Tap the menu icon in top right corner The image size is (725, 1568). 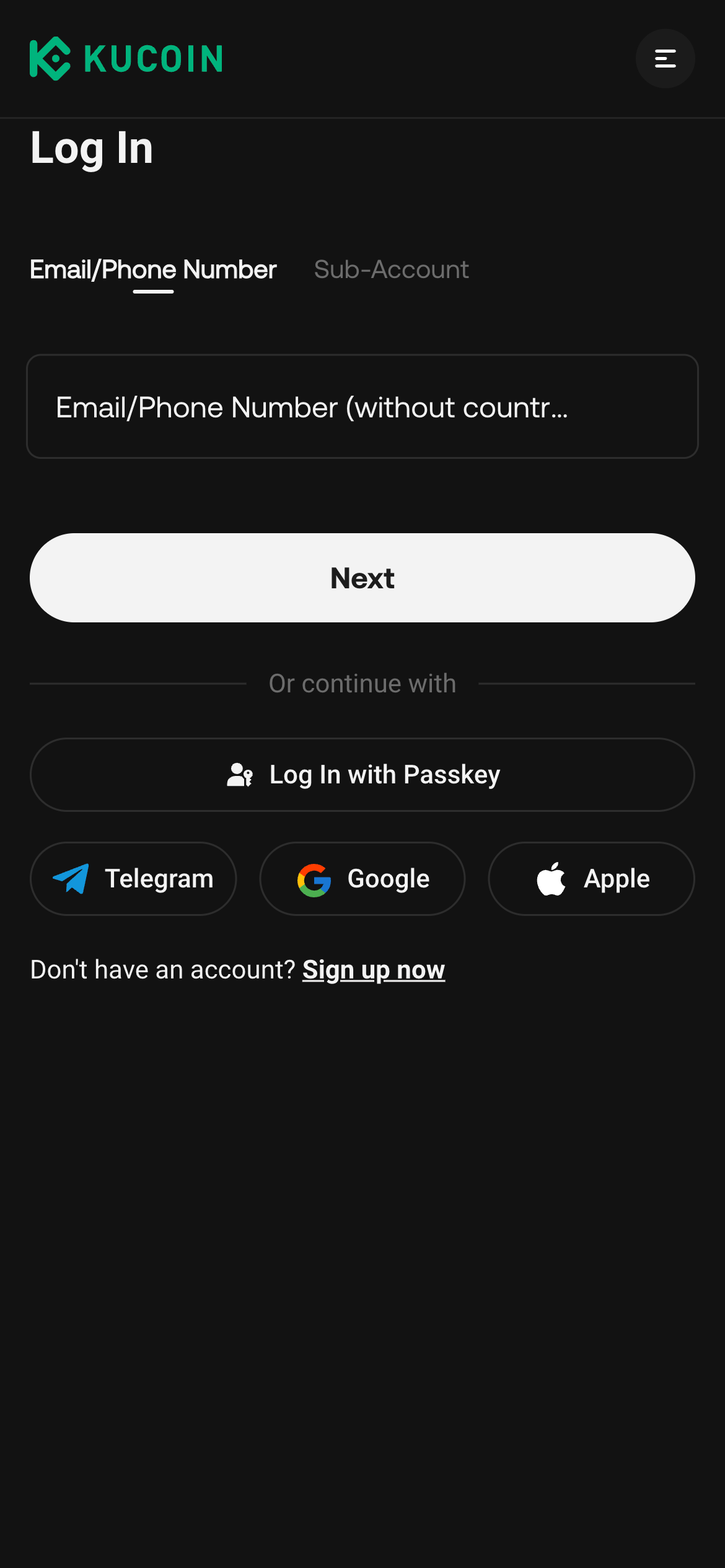665,58
